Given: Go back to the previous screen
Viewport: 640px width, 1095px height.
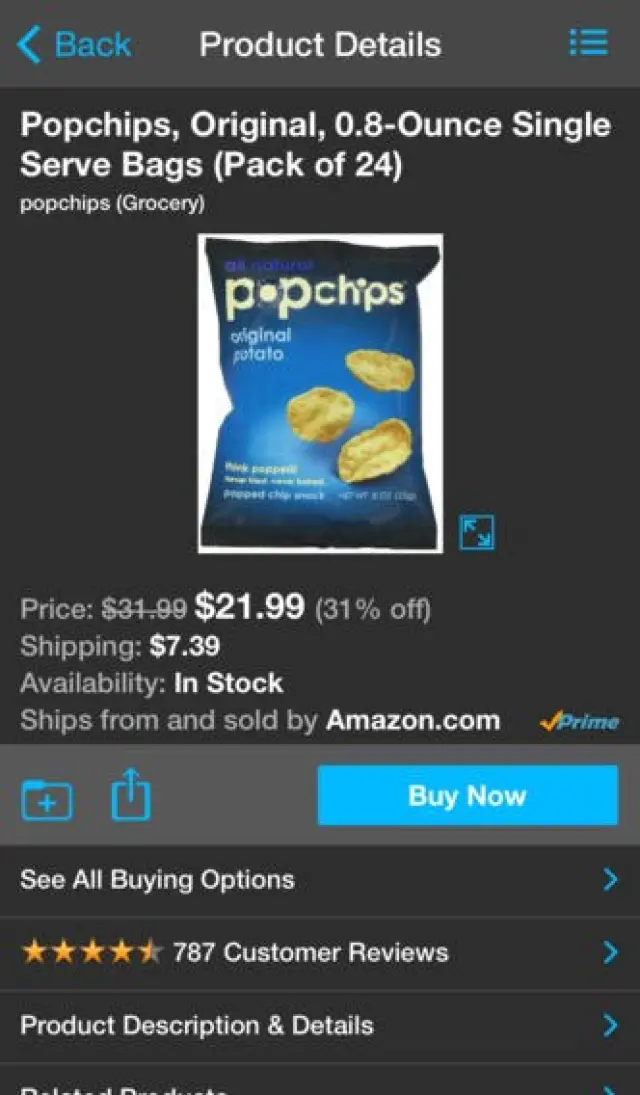Looking at the screenshot, I should click(74, 44).
